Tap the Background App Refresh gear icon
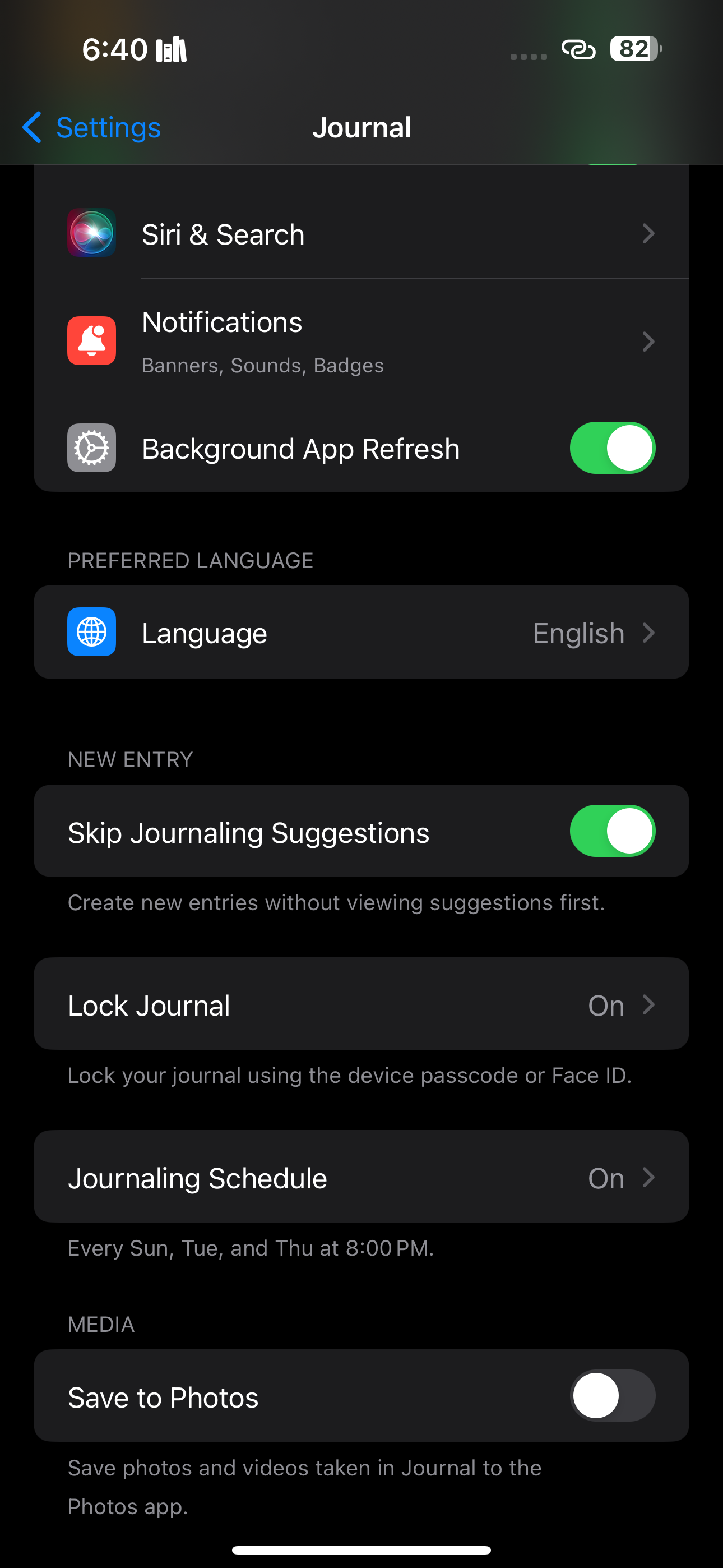The width and height of the screenshot is (723, 1568). pos(91,448)
